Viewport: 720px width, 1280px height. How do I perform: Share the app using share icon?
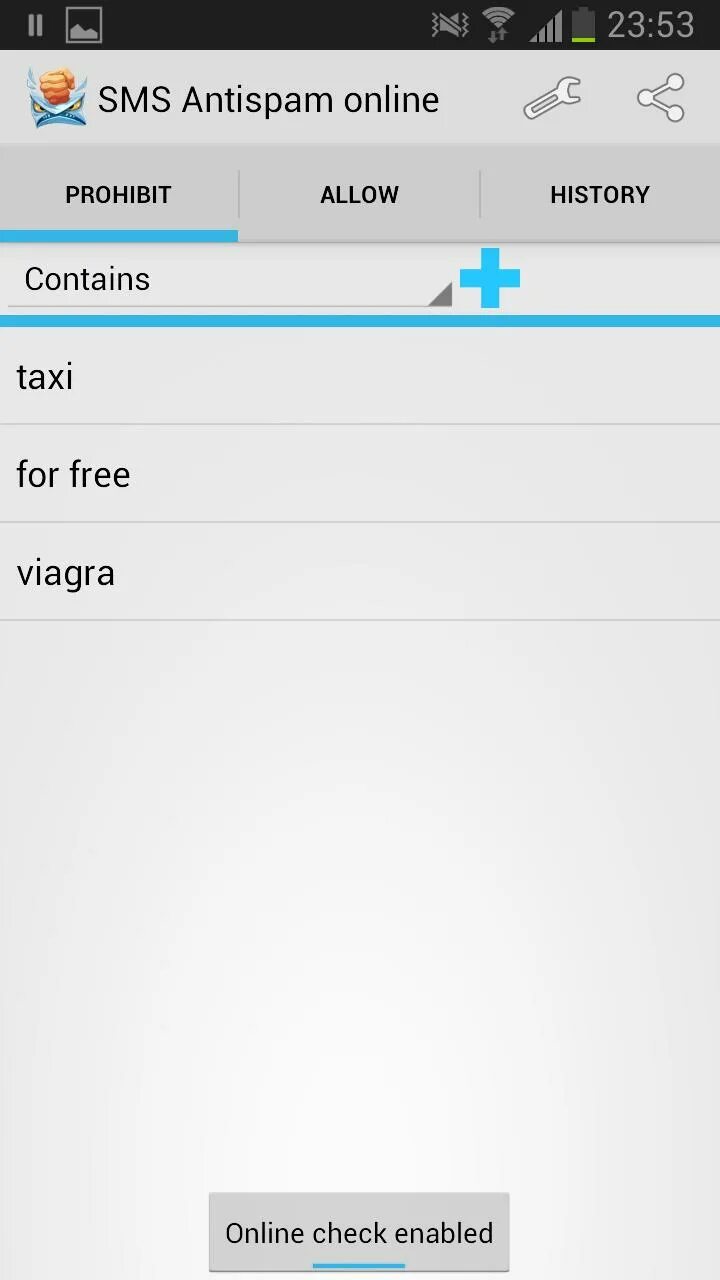pyautogui.click(x=661, y=98)
